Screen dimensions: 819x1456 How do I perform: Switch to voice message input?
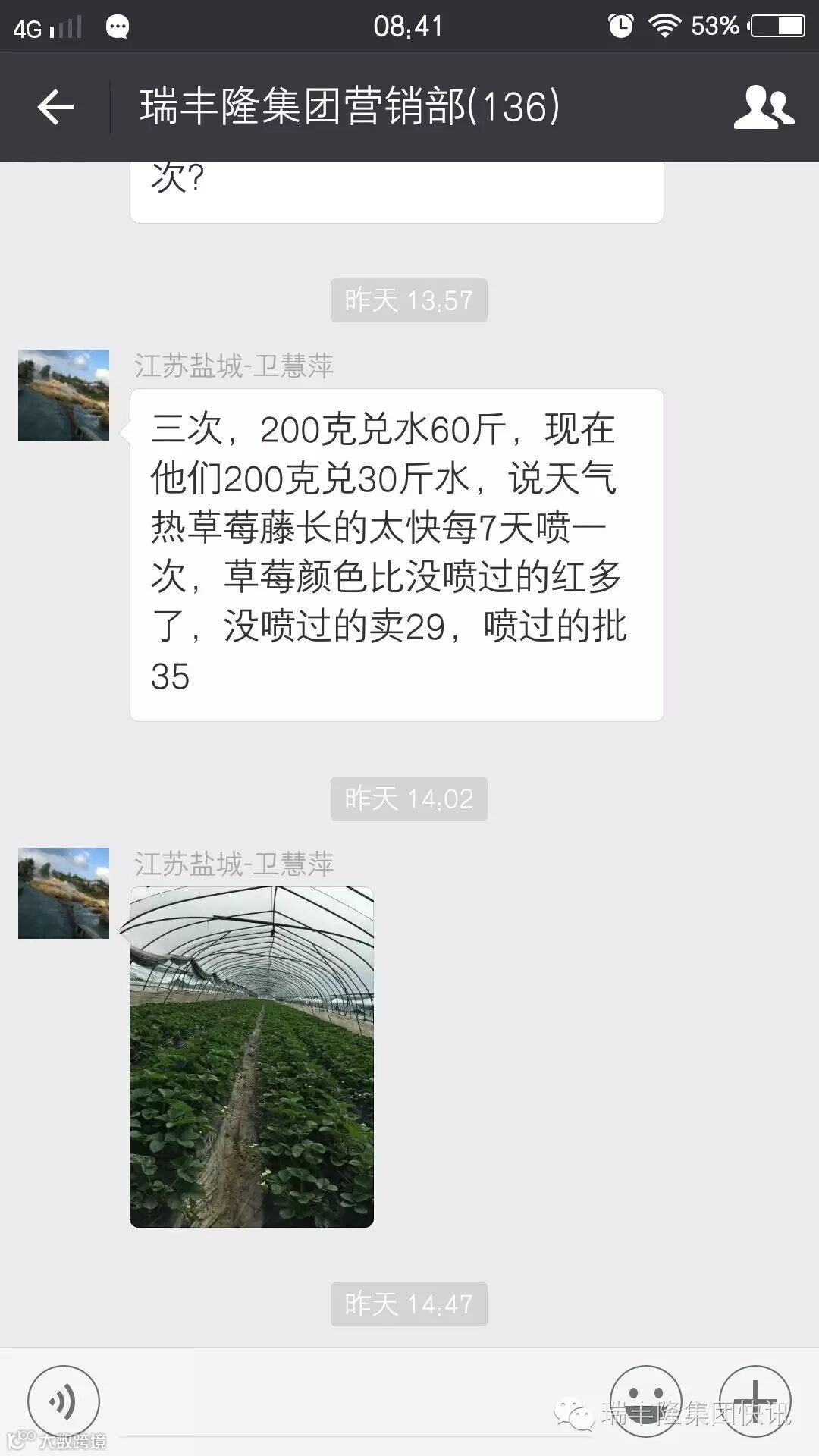pyautogui.click(x=64, y=1401)
